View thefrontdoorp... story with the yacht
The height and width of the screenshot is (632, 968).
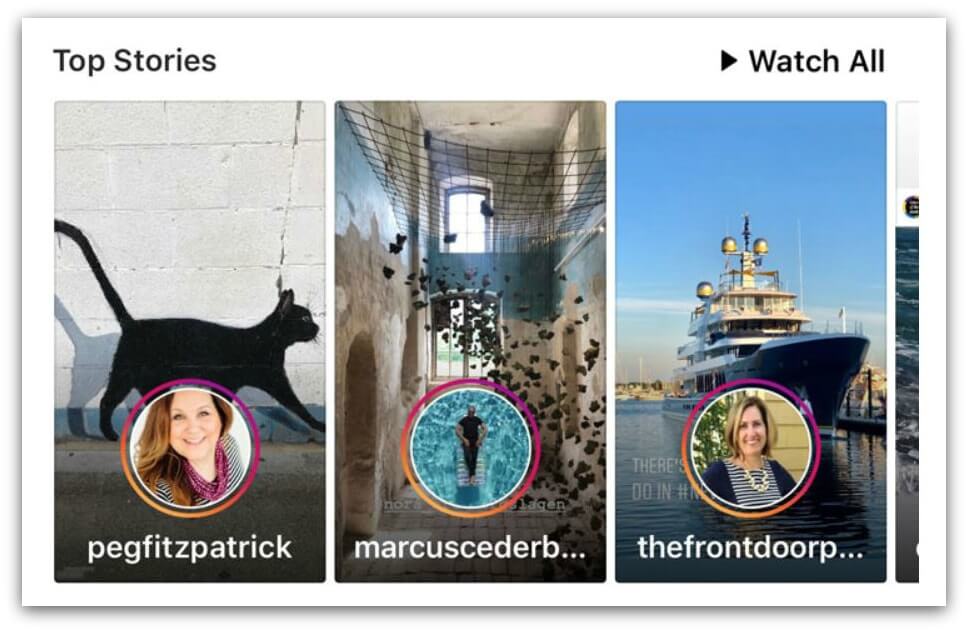click(750, 340)
